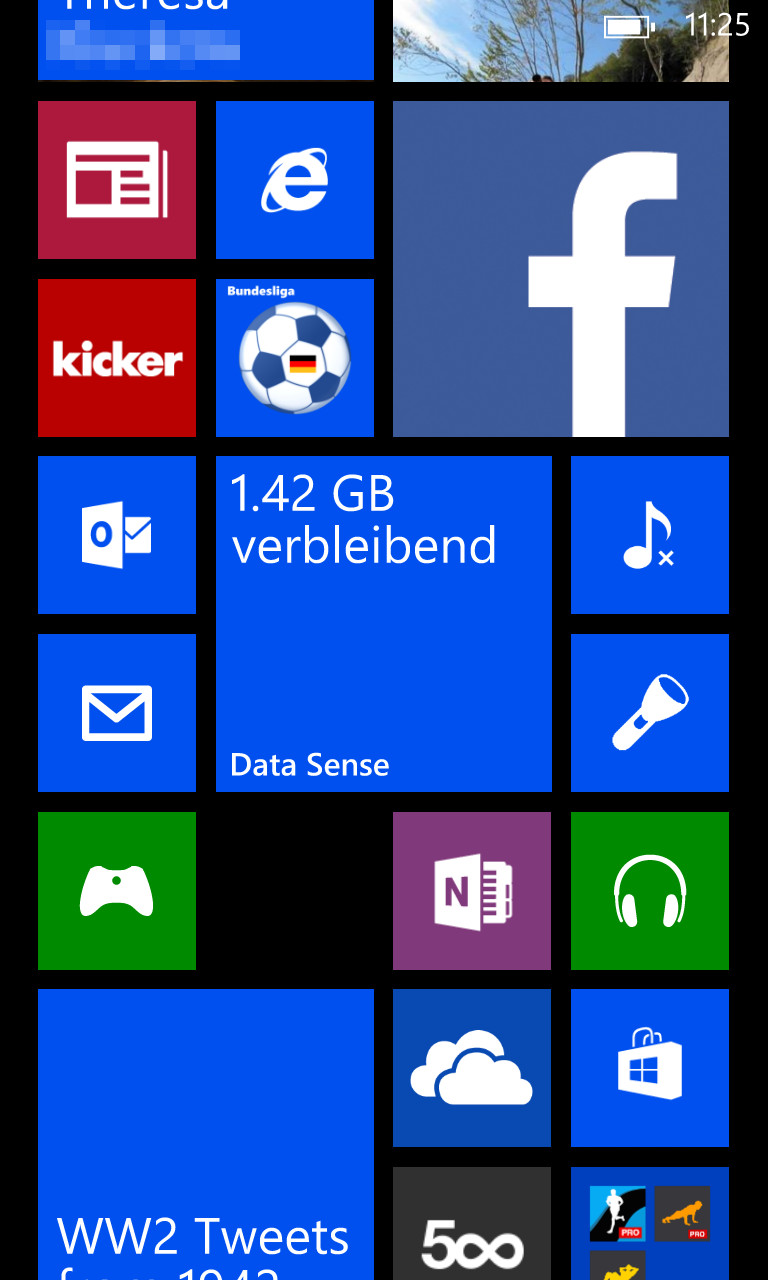Open the Bundesliga football tile
768x1280 pixels.
[295, 358]
